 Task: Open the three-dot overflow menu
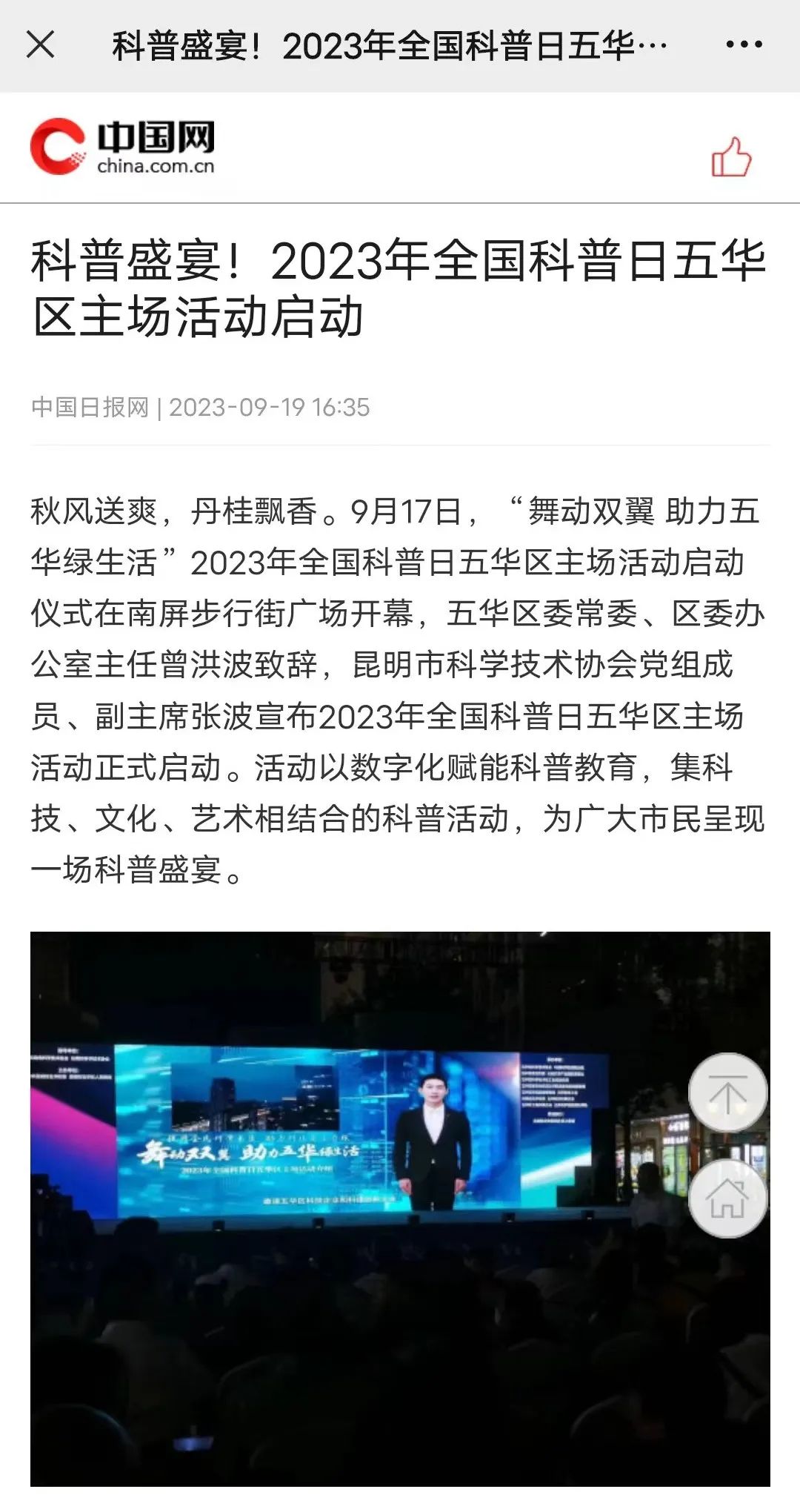point(744,45)
